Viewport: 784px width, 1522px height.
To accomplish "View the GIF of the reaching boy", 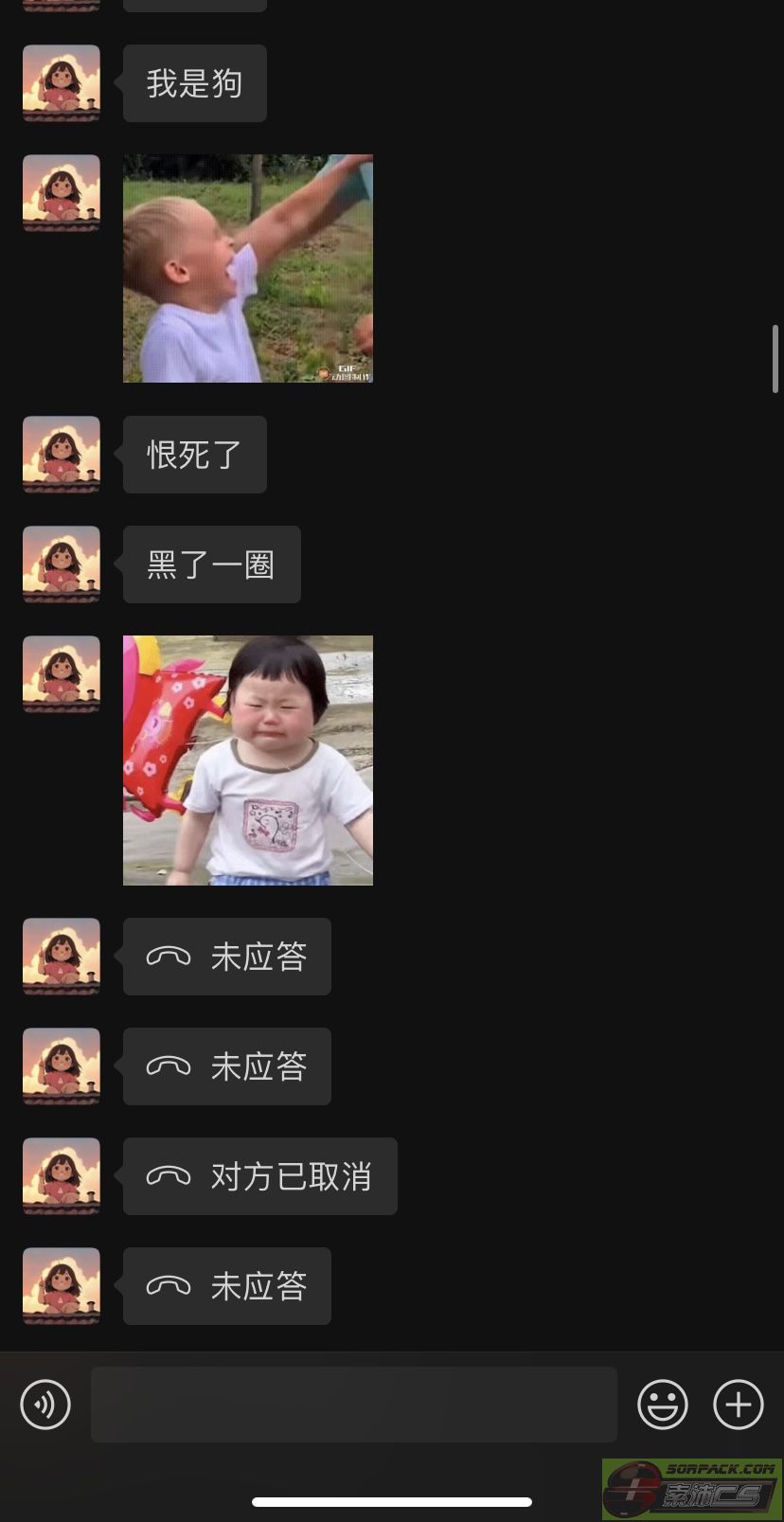I will 248,269.
